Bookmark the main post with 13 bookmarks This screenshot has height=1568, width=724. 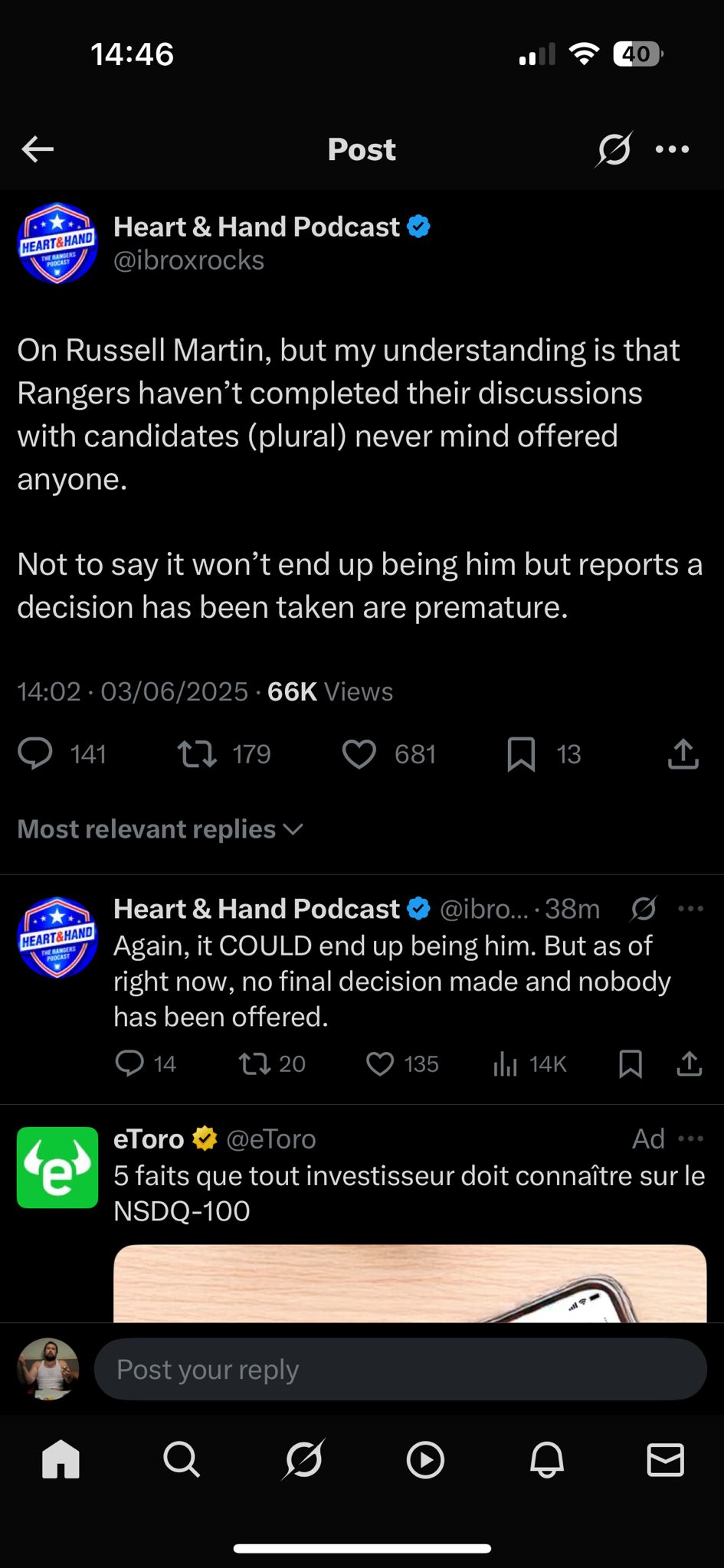pos(521,754)
